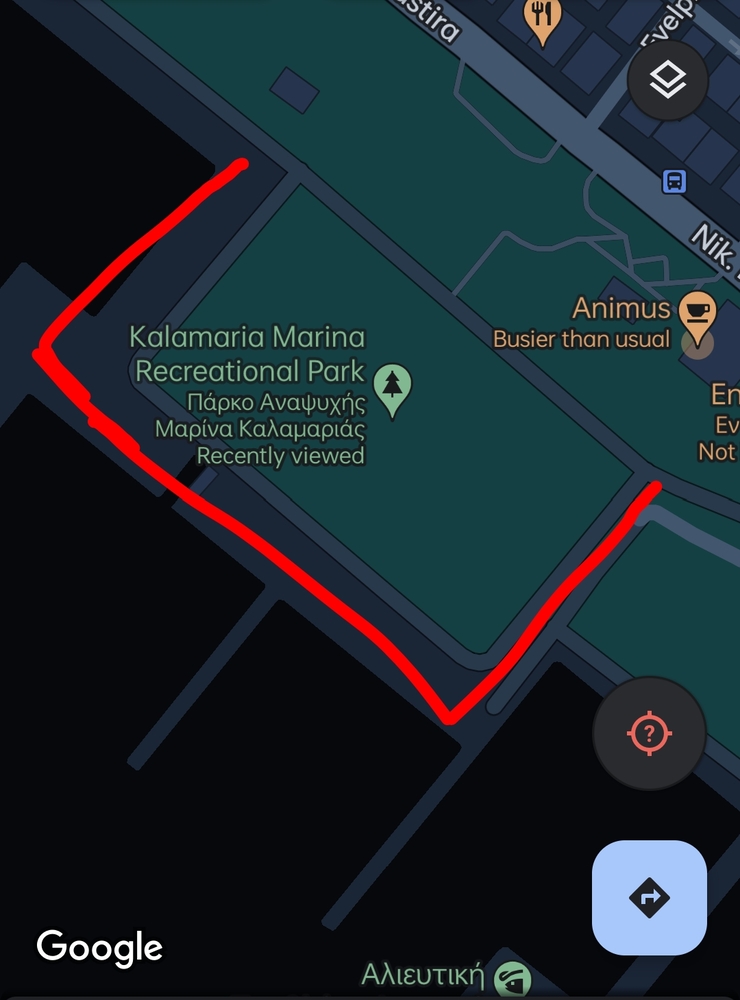Open the Animus cafe marker

point(696,311)
